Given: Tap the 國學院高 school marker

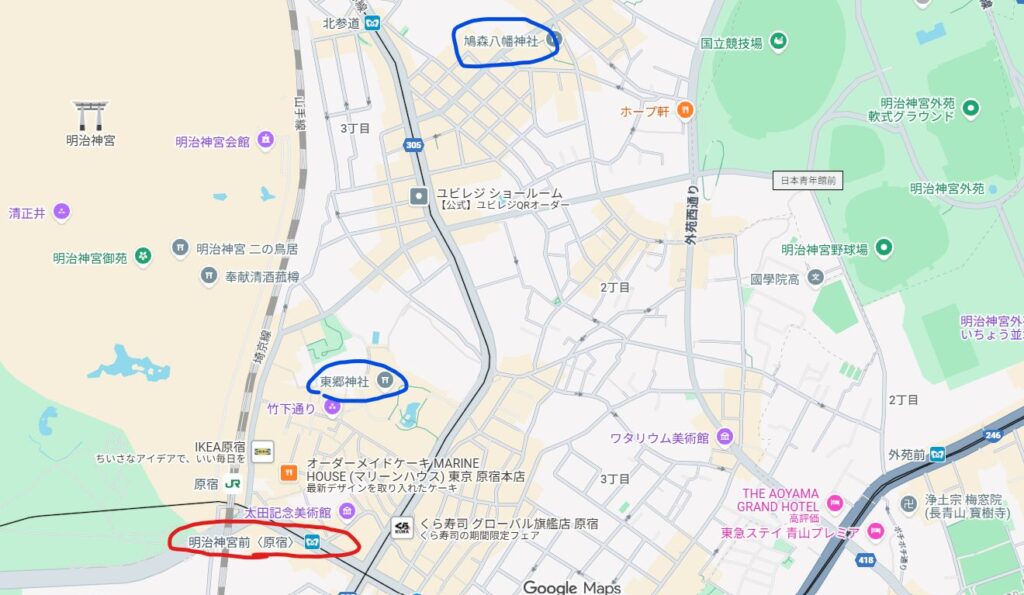Looking at the screenshot, I should (x=816, y=277).
